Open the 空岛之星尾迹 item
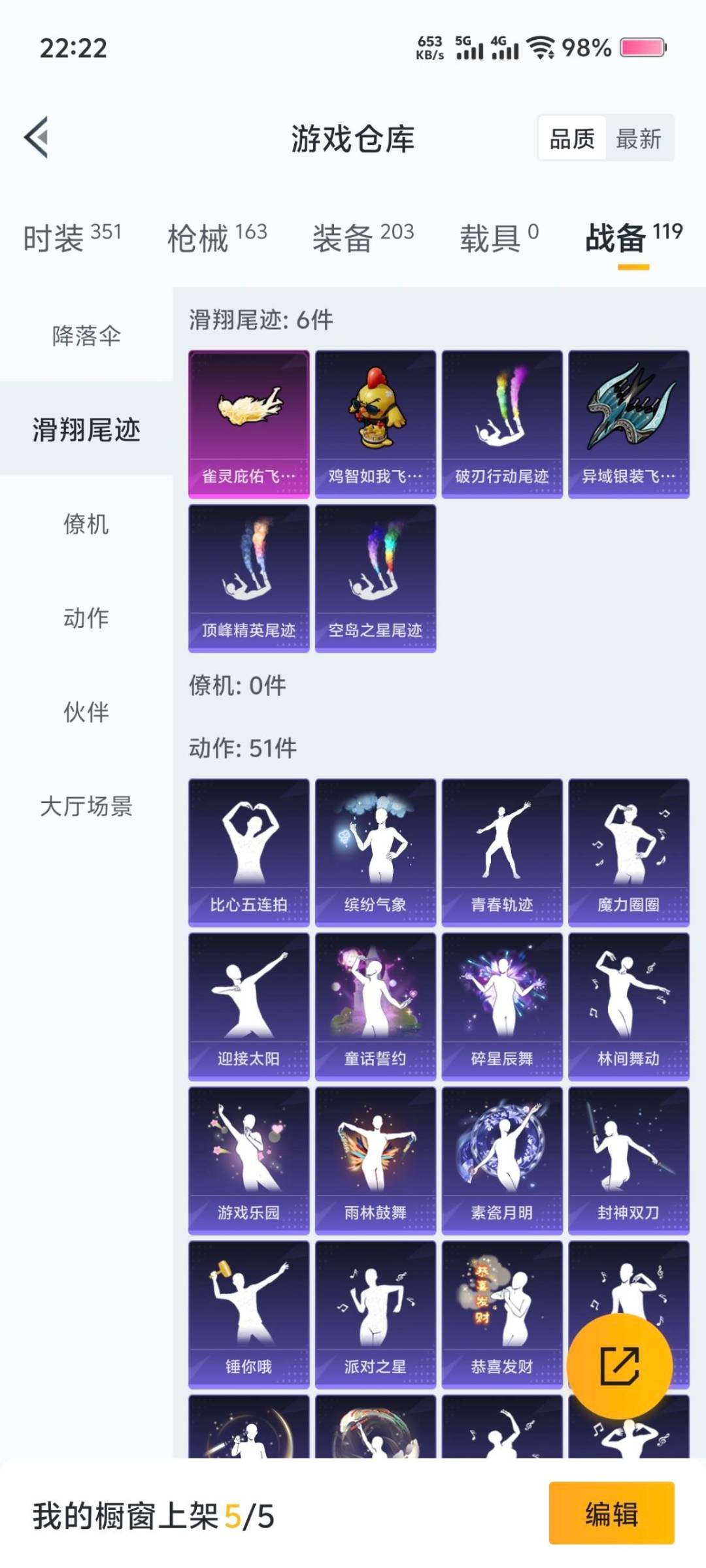The width and height of the screenshot is (706, 1568). tap(375, 578)
